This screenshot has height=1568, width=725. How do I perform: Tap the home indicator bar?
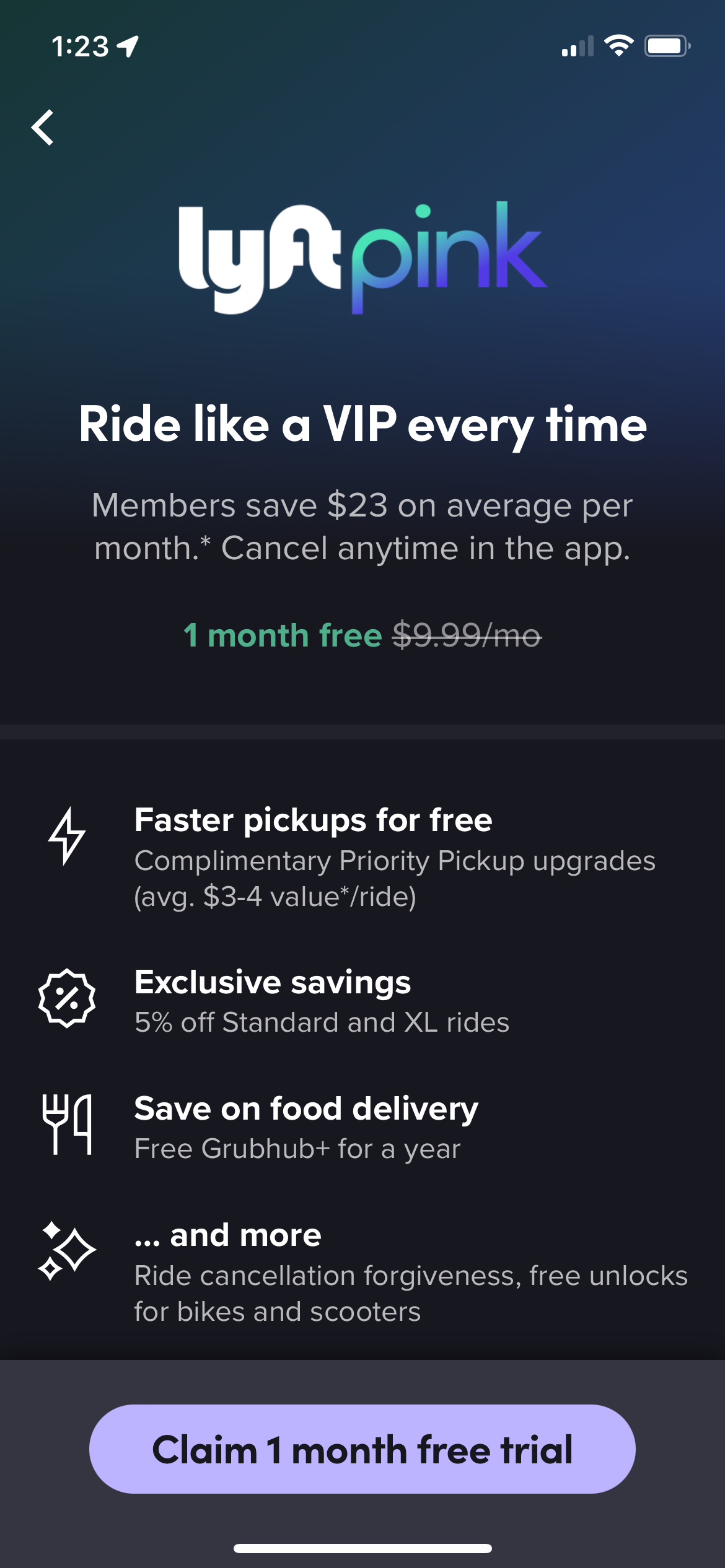coord(362,1548)
